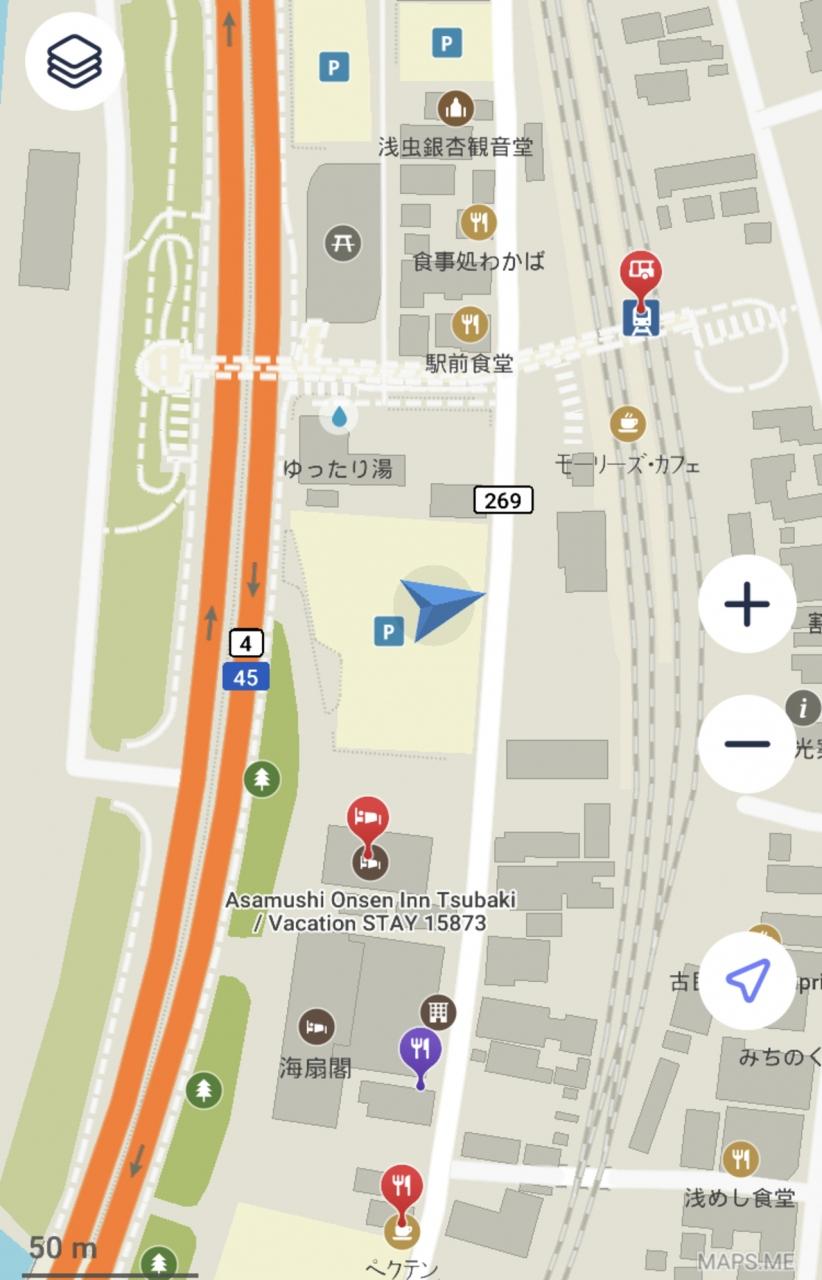The image size is (822, 1280).
Task: Open the 海扇閣 hotel marker
Action: [317, 1027]
